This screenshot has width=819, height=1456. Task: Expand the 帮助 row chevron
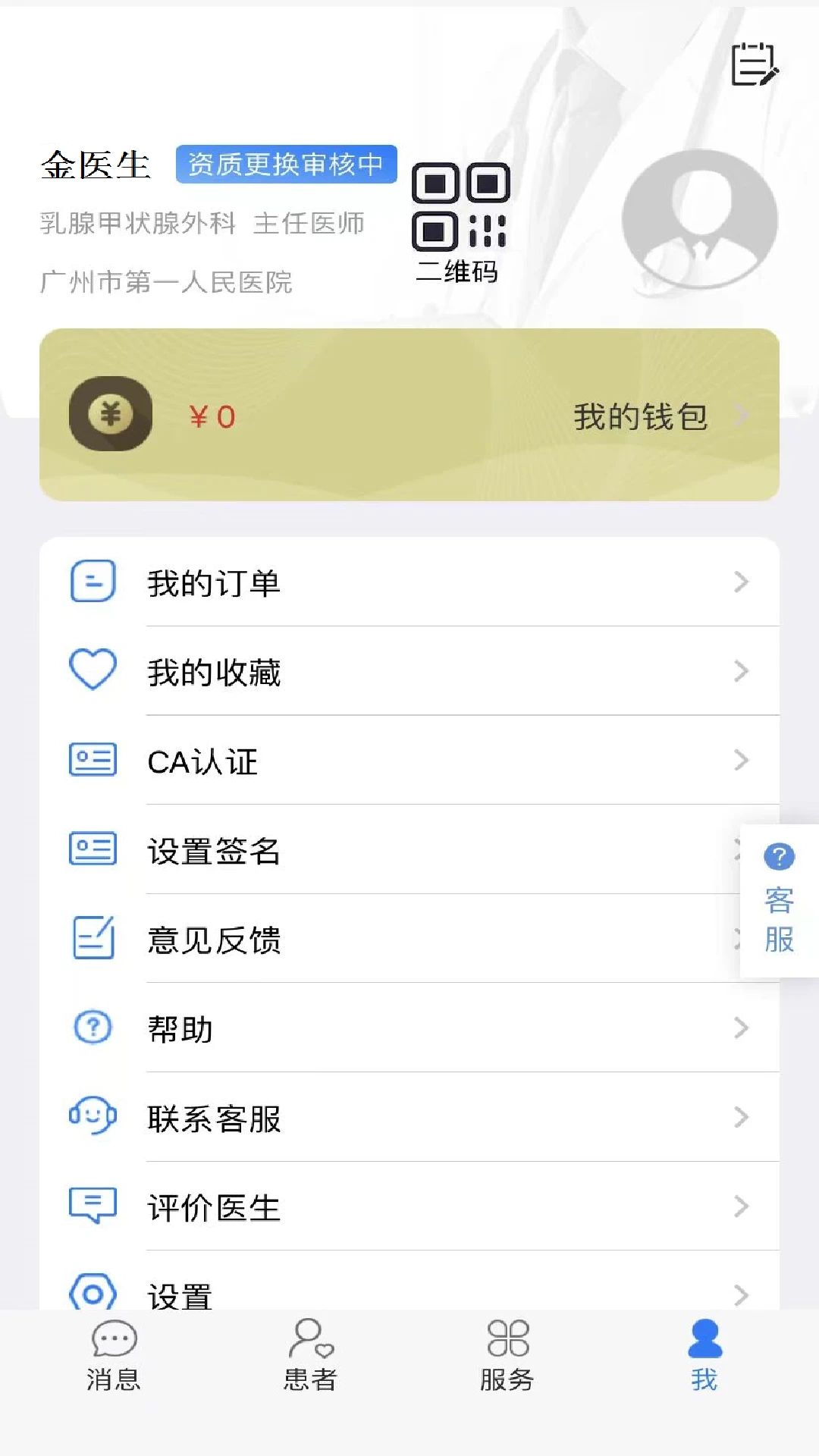click(x=742, y=1028)
